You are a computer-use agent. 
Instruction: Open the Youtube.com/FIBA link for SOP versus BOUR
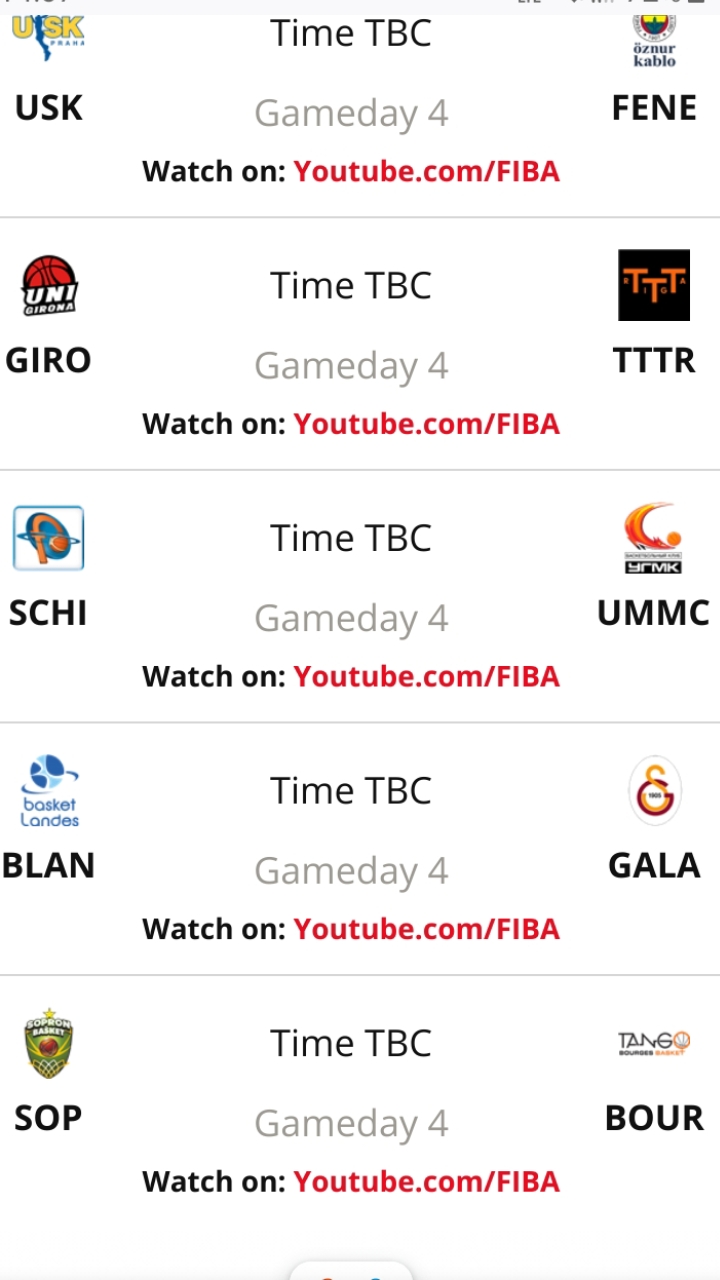pyautogui.click(x=426, y=1181)
